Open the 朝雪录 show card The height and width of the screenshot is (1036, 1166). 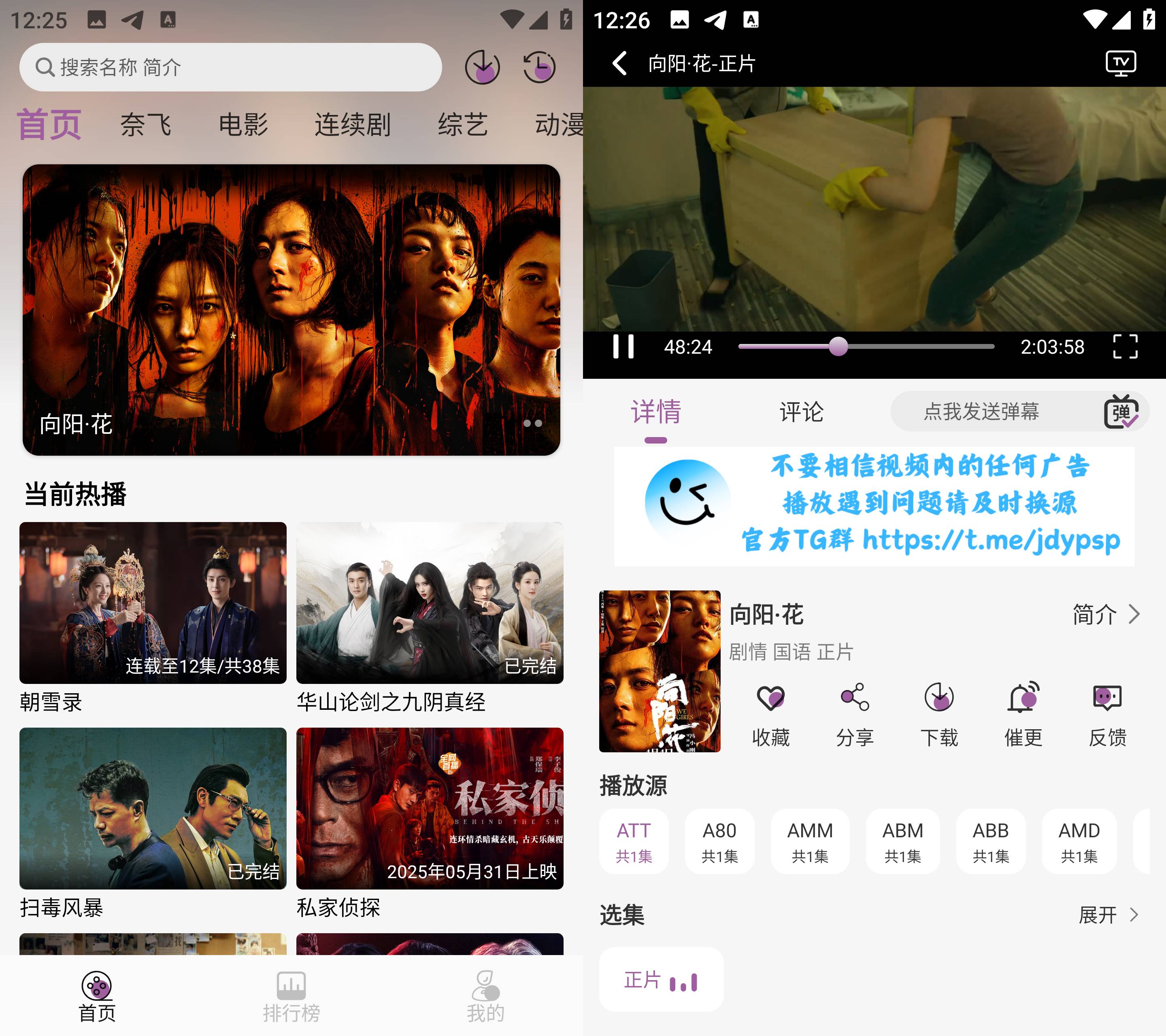tap(153, 617)
